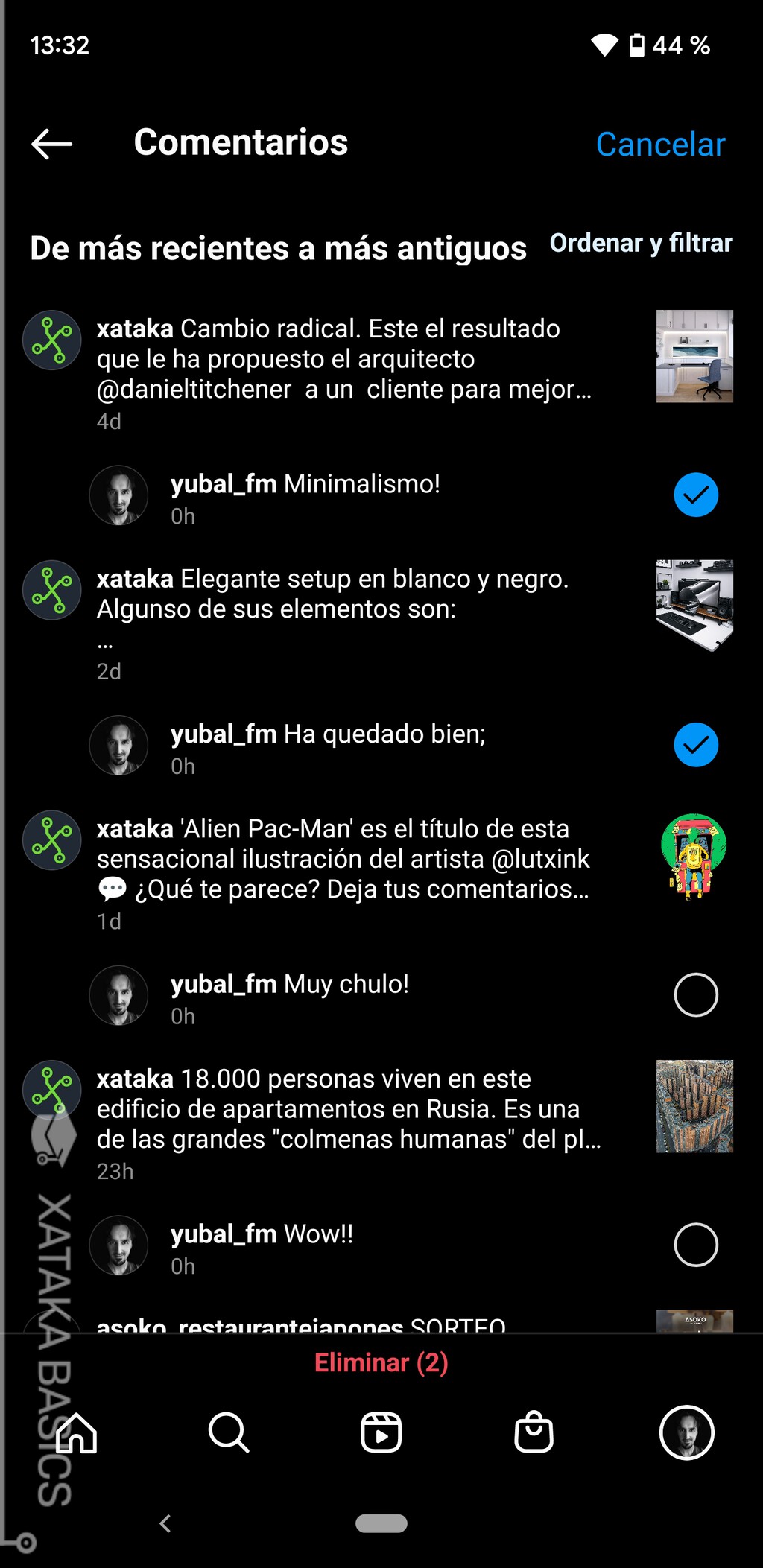Switch to the Reels tab

click(x=381, y=1432)
